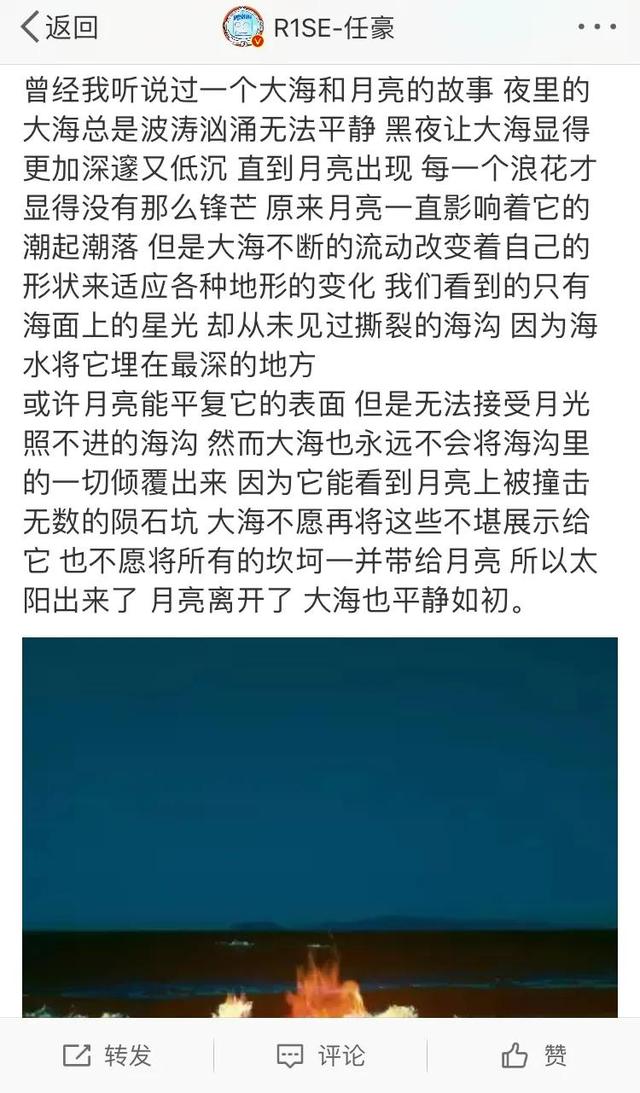Open the sea and bonfire photo

click(x=320, y=826)
